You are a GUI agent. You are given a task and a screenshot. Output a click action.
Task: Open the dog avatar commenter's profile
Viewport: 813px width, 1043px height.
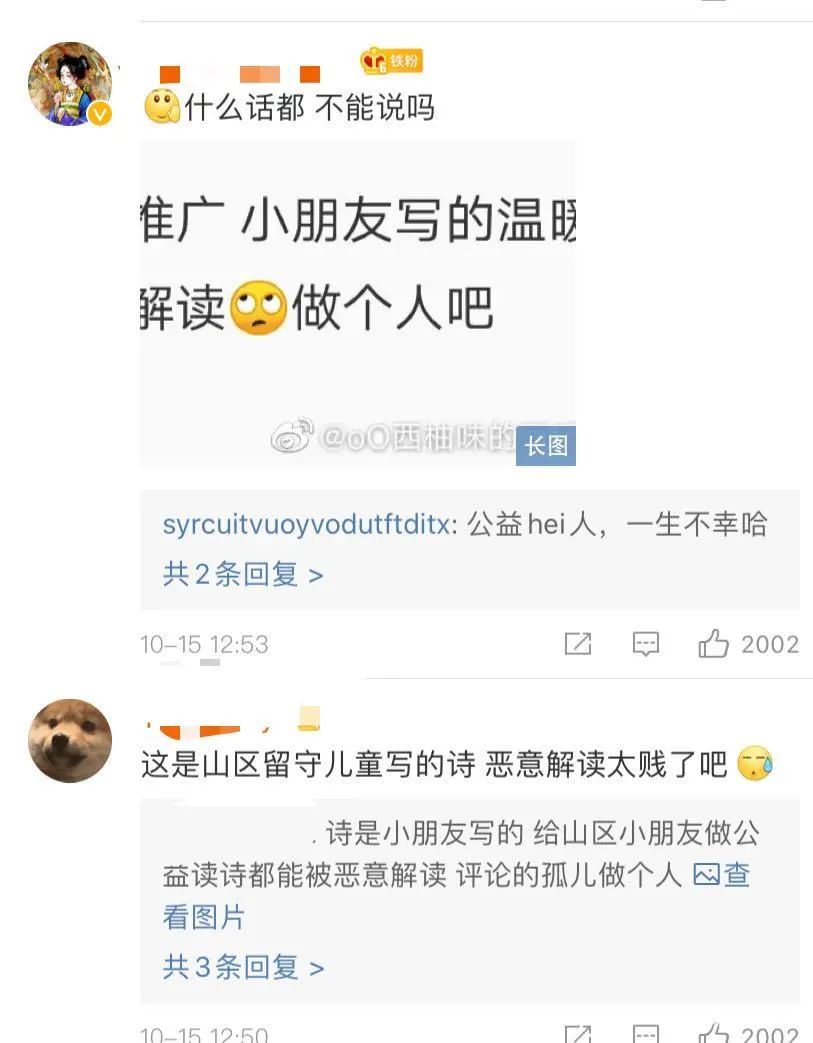[x=70, y=740]
